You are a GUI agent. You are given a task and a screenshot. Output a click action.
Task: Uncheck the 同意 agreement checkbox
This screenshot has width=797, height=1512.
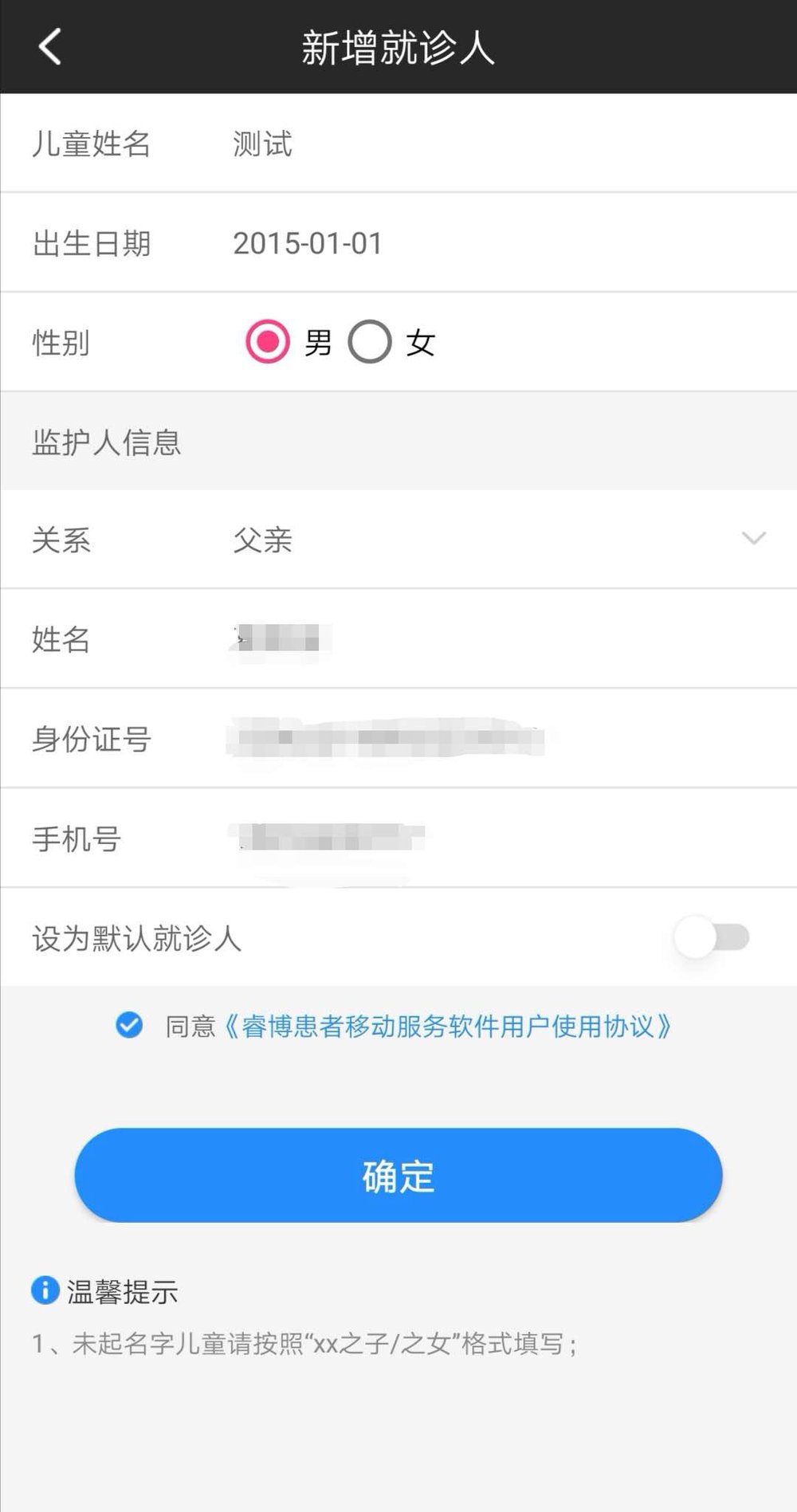(x=129, y=1025)
